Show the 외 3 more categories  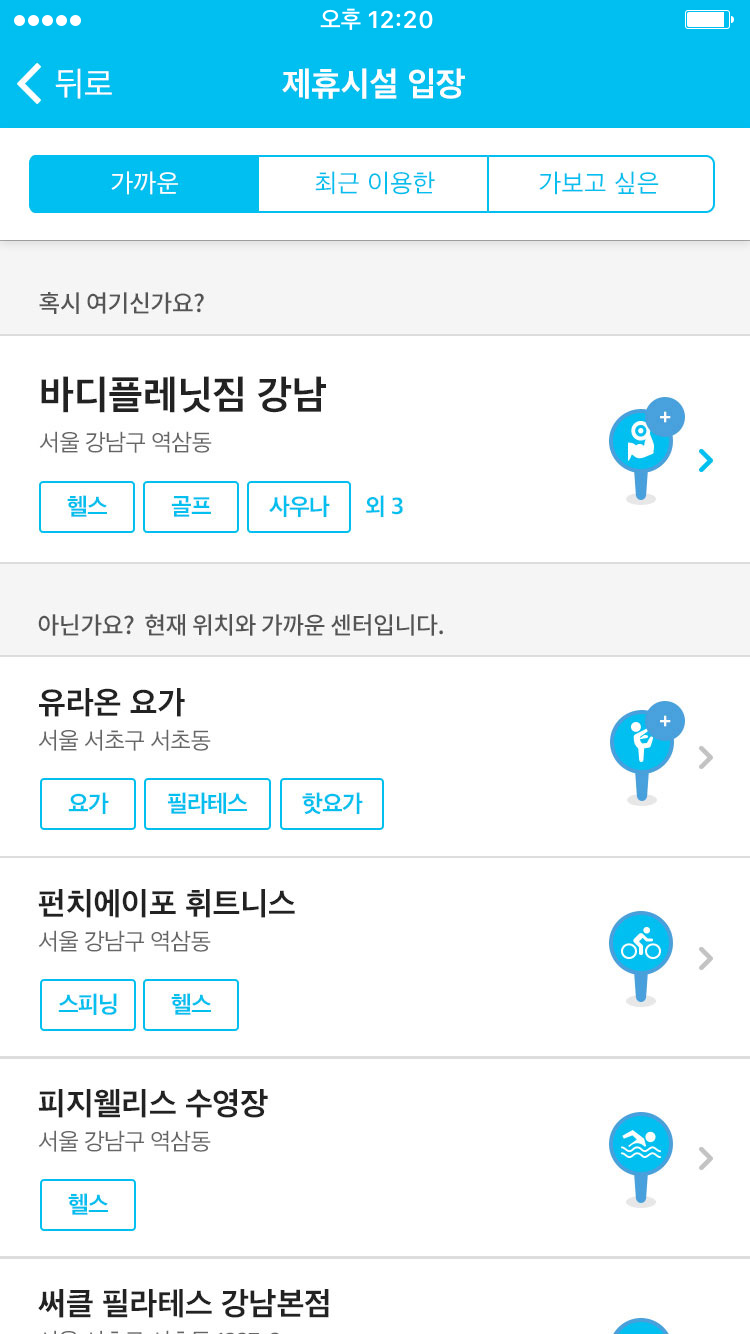coord(384,507)
